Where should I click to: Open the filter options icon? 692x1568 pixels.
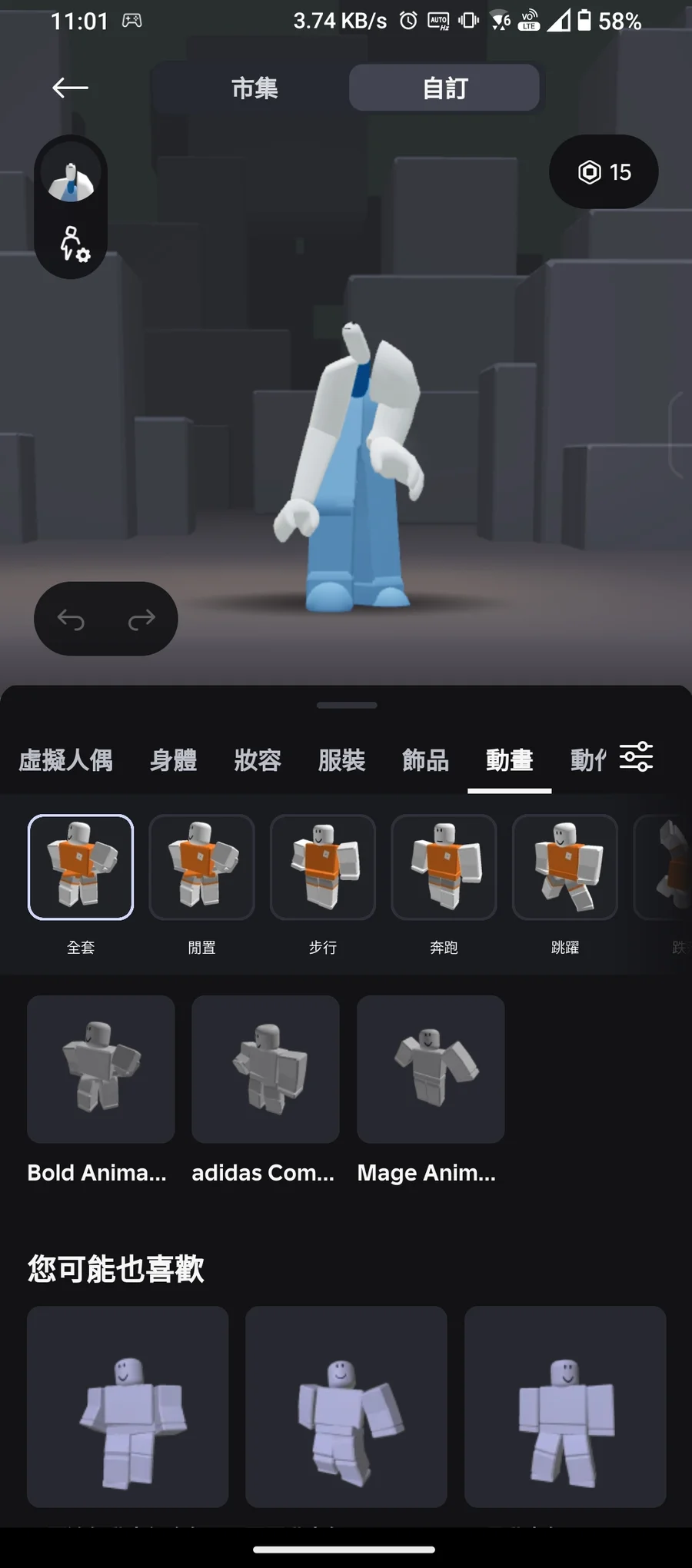[636, 757]
